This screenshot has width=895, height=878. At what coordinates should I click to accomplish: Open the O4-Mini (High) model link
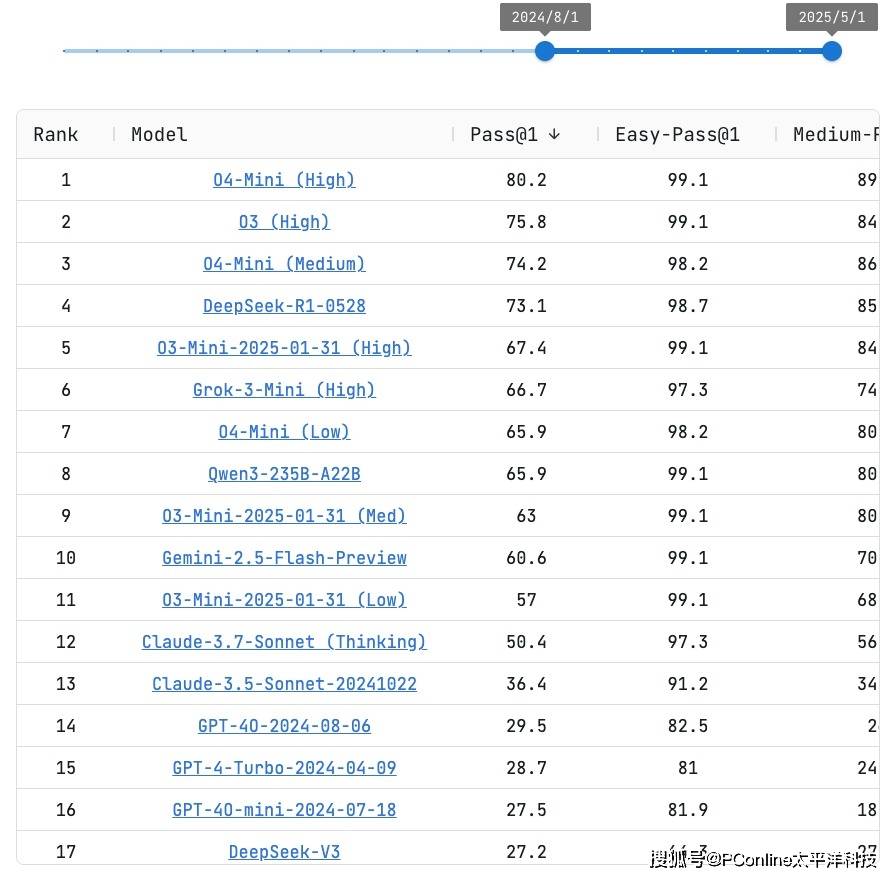284,180
